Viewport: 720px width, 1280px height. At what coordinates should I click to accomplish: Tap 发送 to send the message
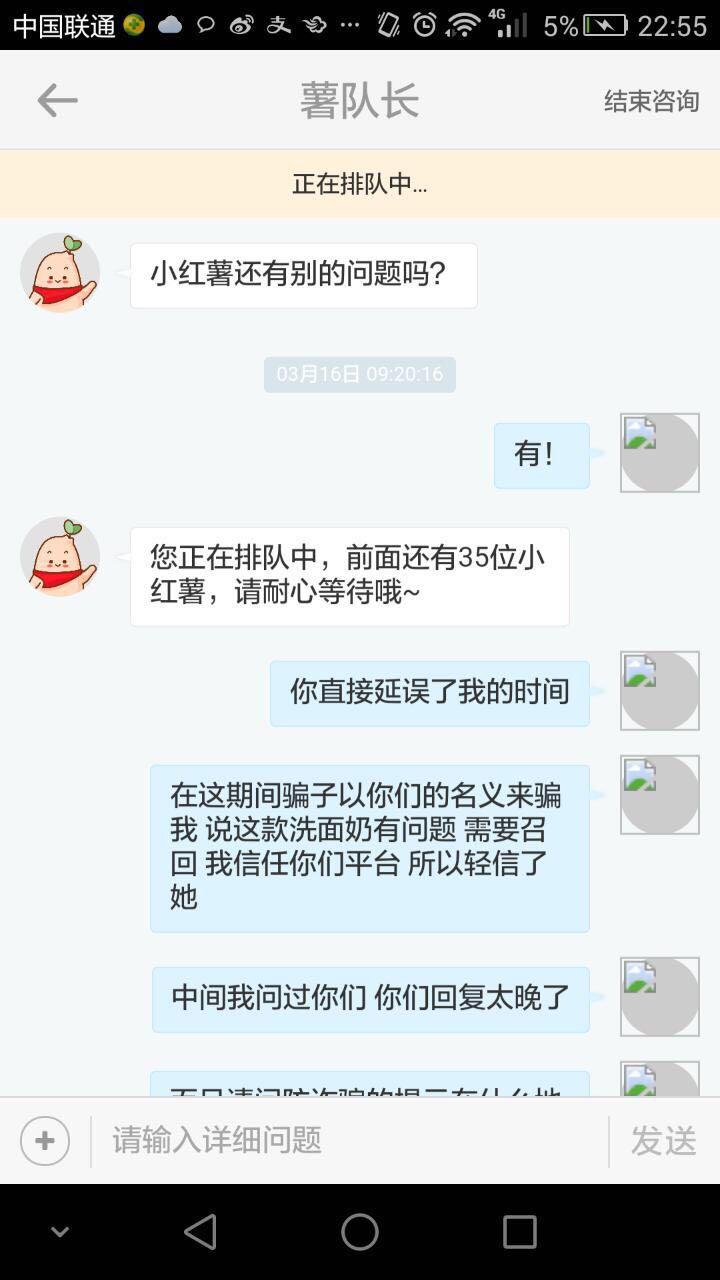[663, 1140]
